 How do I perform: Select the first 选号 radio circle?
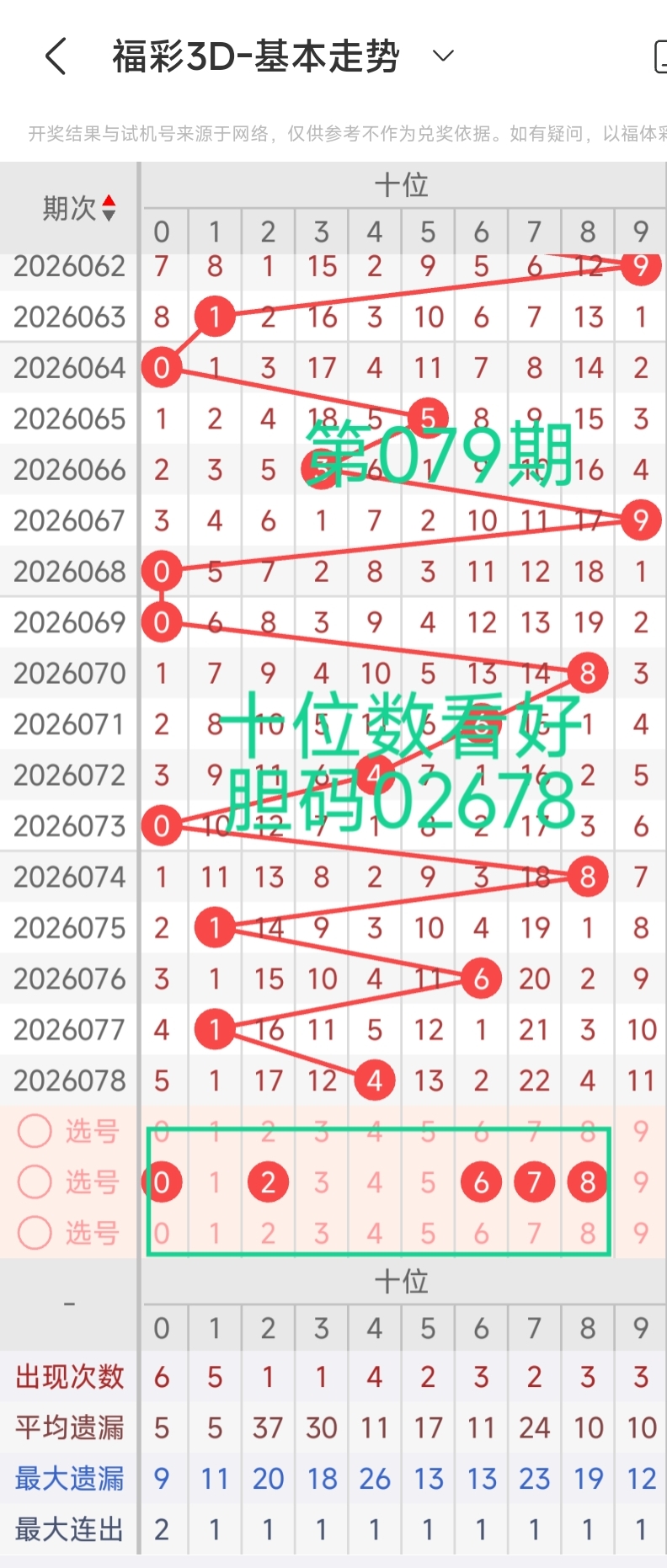(35, 1131)
